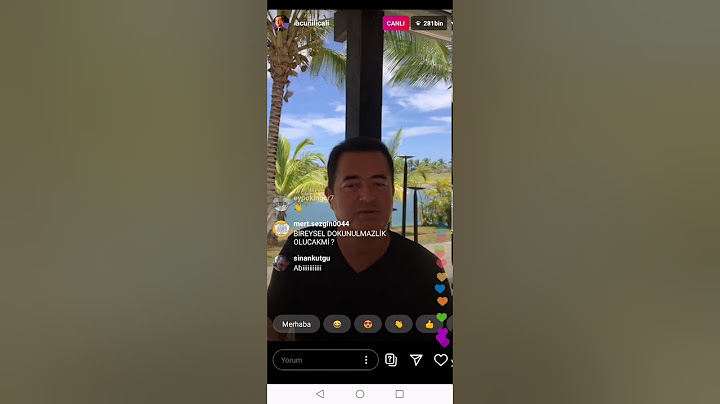Share the live via paper plane icon
The width and height of the screenshot is (720, 404).
[x=416, y=360]
